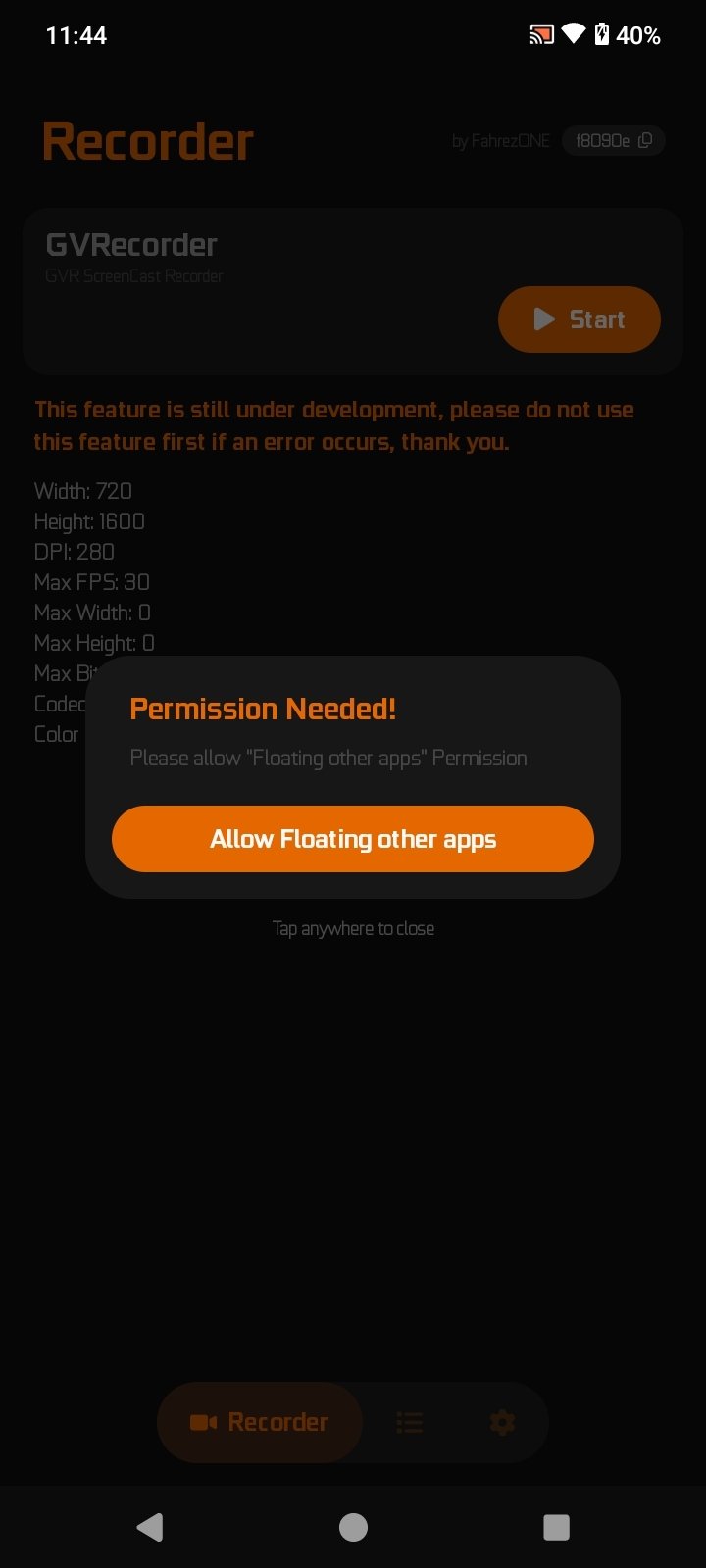Screen dimensions: 706x1568
Task: Dismiss the dialog via 'Tap anywhere to close'
Action: tap(353, 928)
